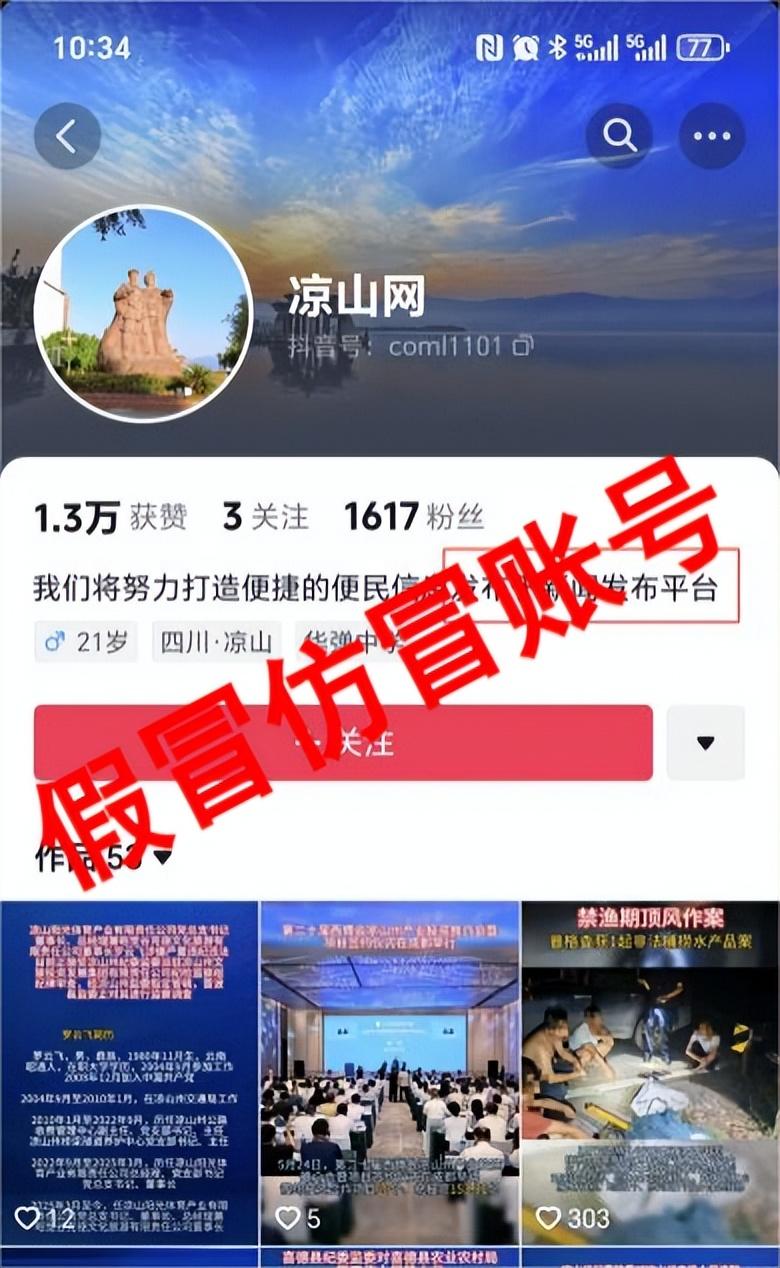Open the video with 12 likes

tap(129, 1072)
